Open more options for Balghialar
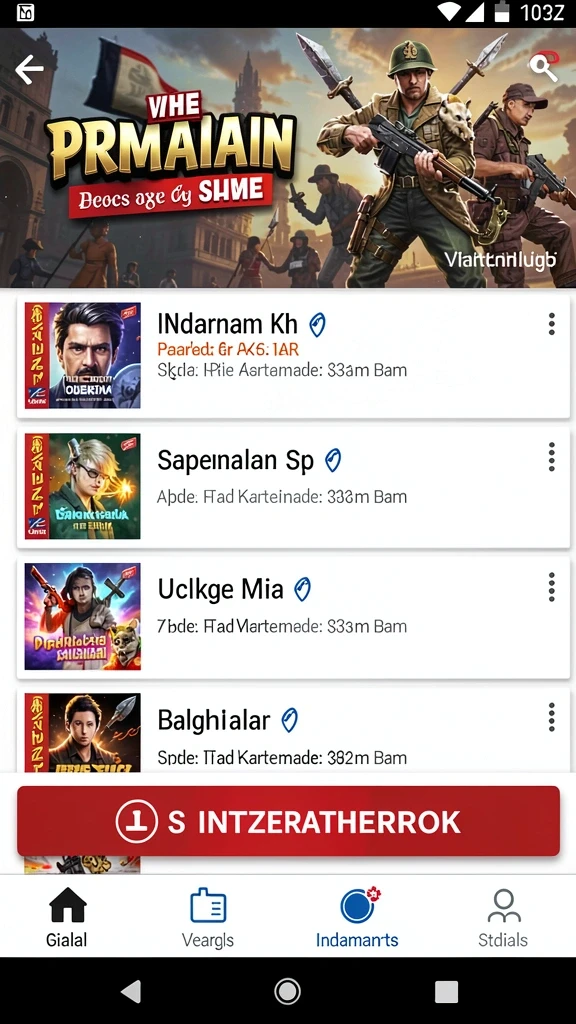 552,717
